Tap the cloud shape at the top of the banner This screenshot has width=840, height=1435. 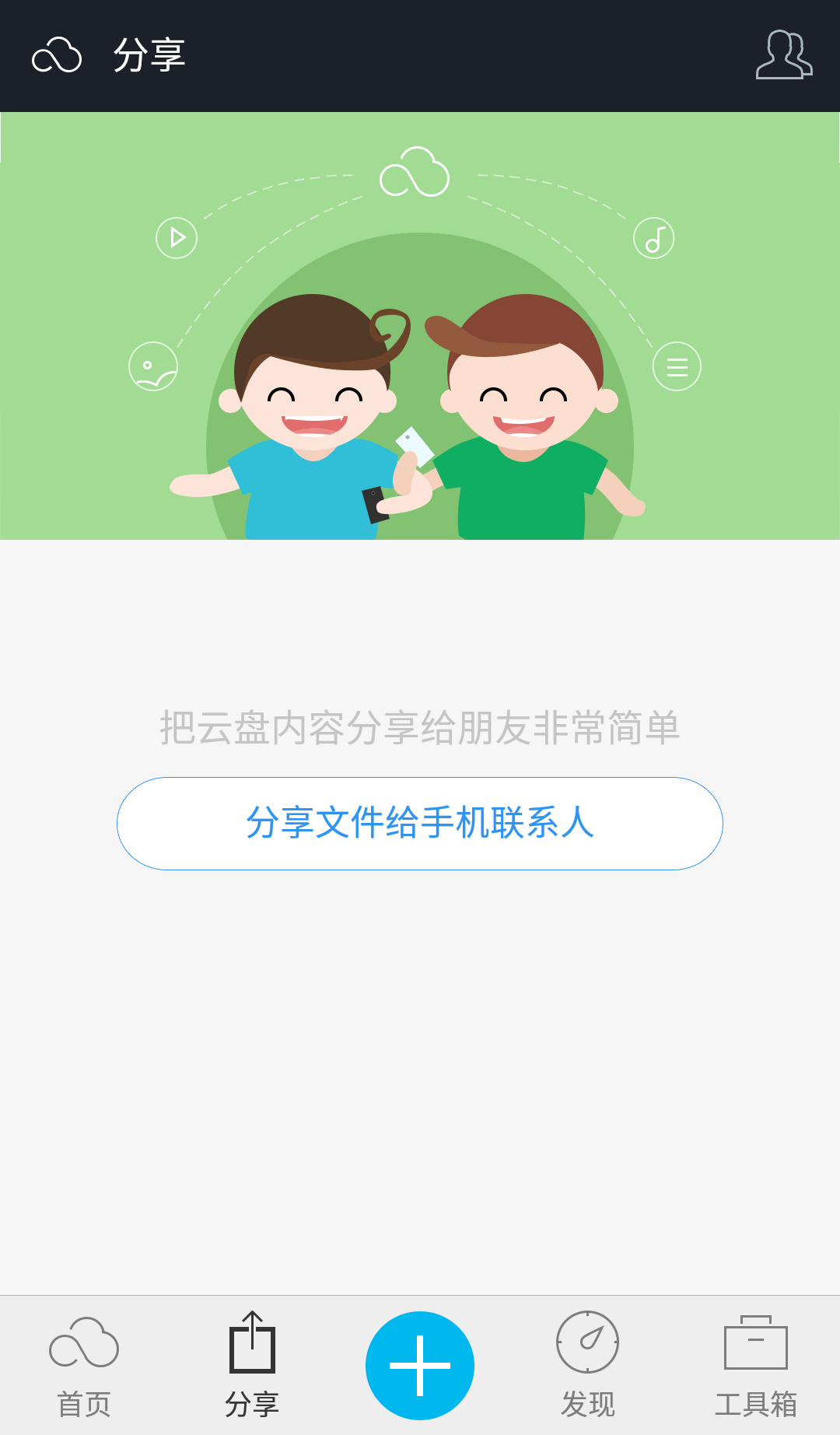[x=415, y=173]
